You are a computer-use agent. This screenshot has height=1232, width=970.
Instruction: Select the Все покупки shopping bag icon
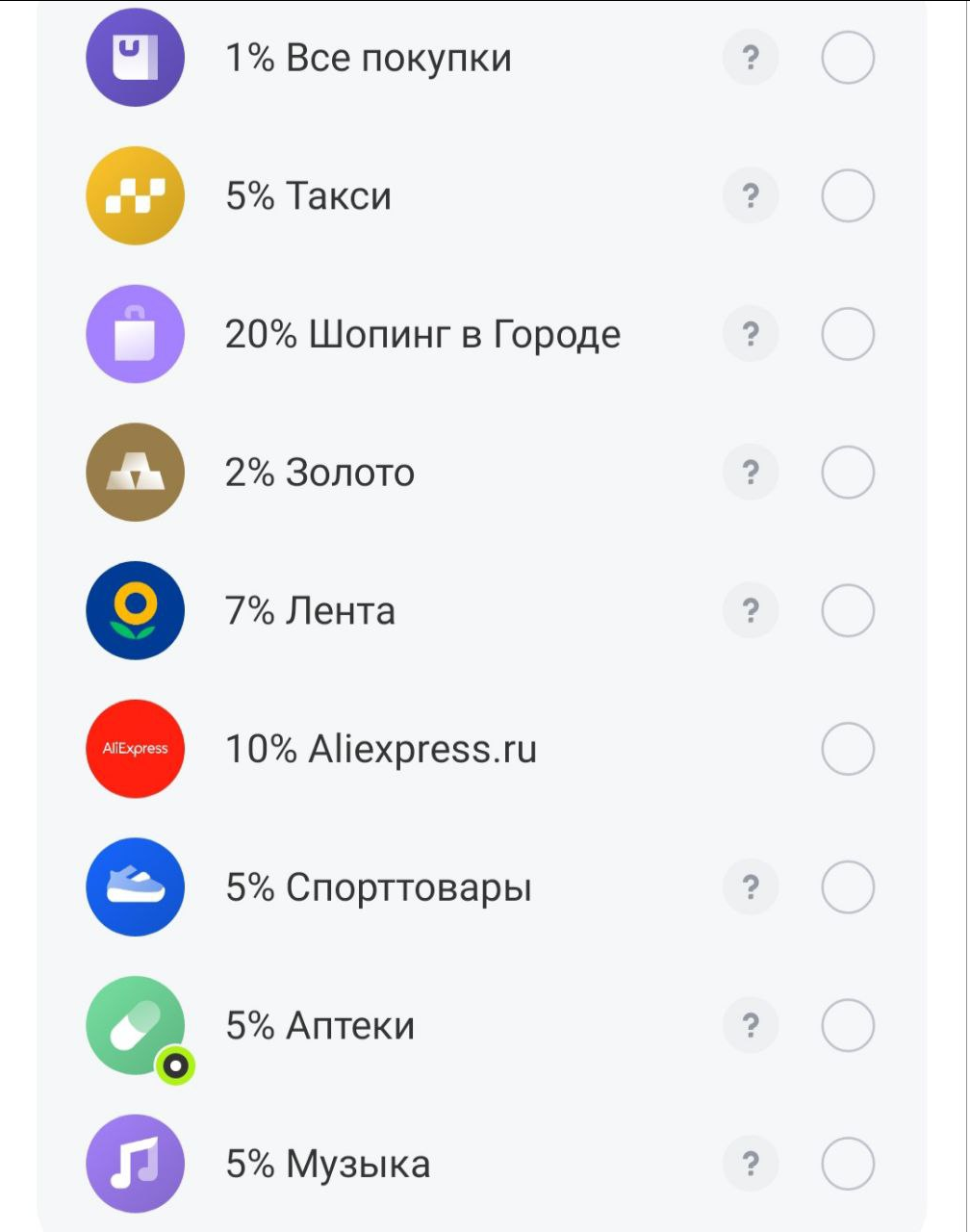click(x=135, y=58)
